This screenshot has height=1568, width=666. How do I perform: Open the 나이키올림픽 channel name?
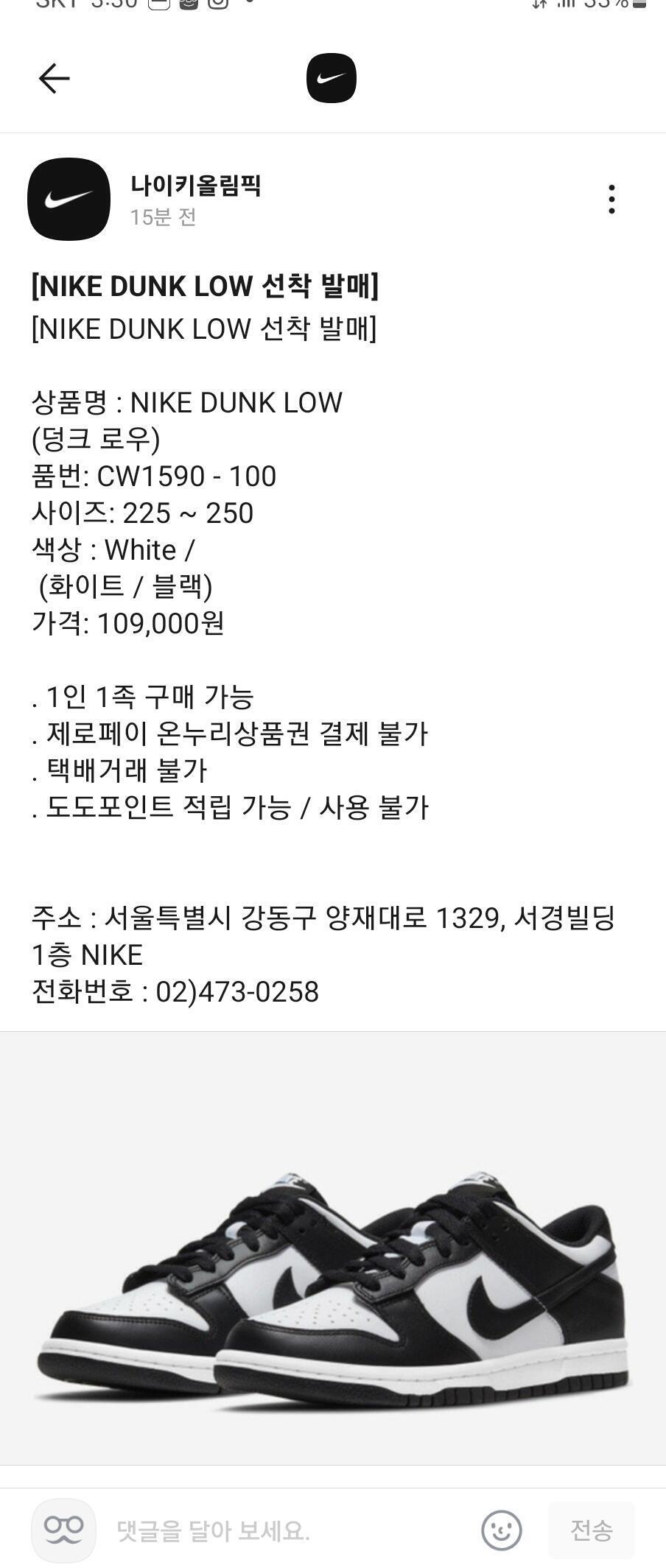(195, 185)
